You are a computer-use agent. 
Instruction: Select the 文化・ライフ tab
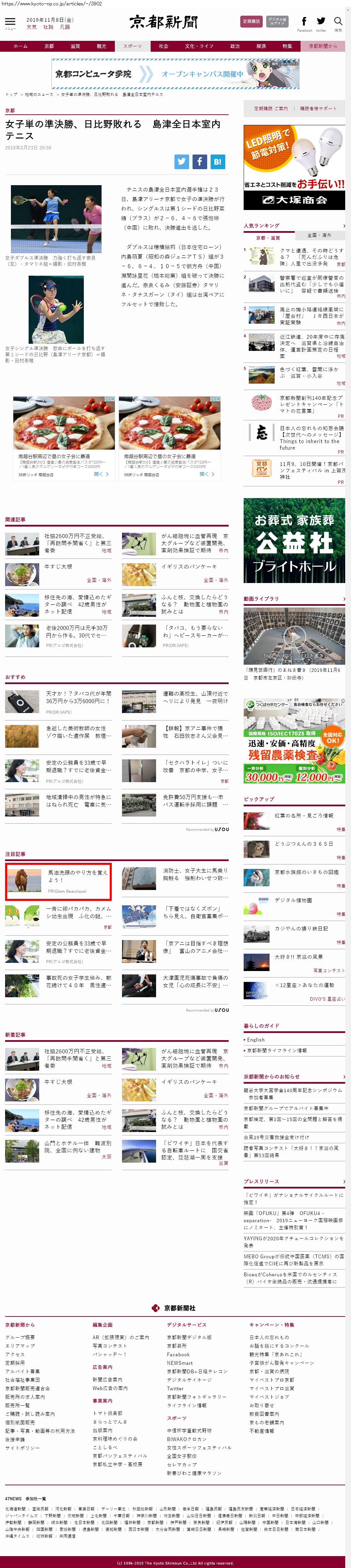(199, 46)
